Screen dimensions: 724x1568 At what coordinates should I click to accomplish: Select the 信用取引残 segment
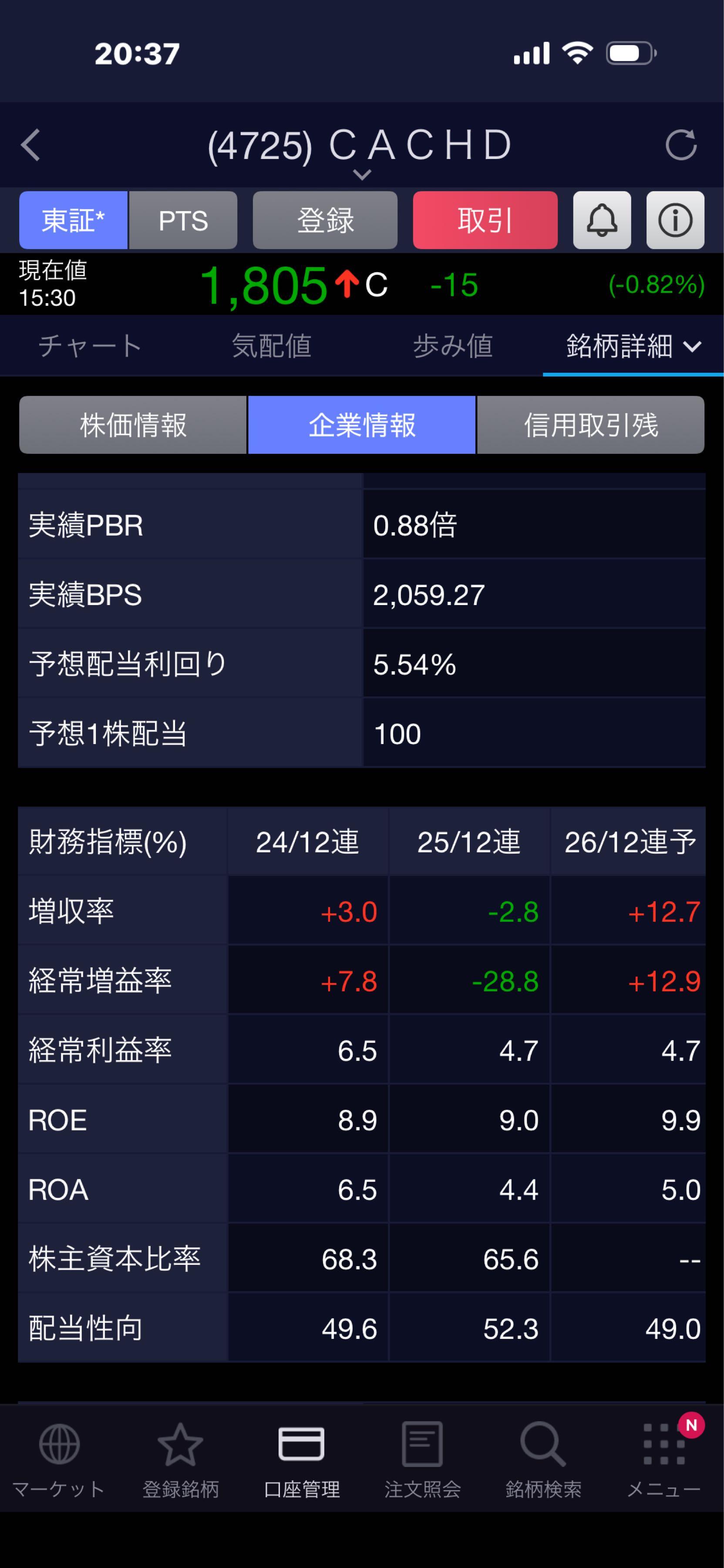pos(591,425)
